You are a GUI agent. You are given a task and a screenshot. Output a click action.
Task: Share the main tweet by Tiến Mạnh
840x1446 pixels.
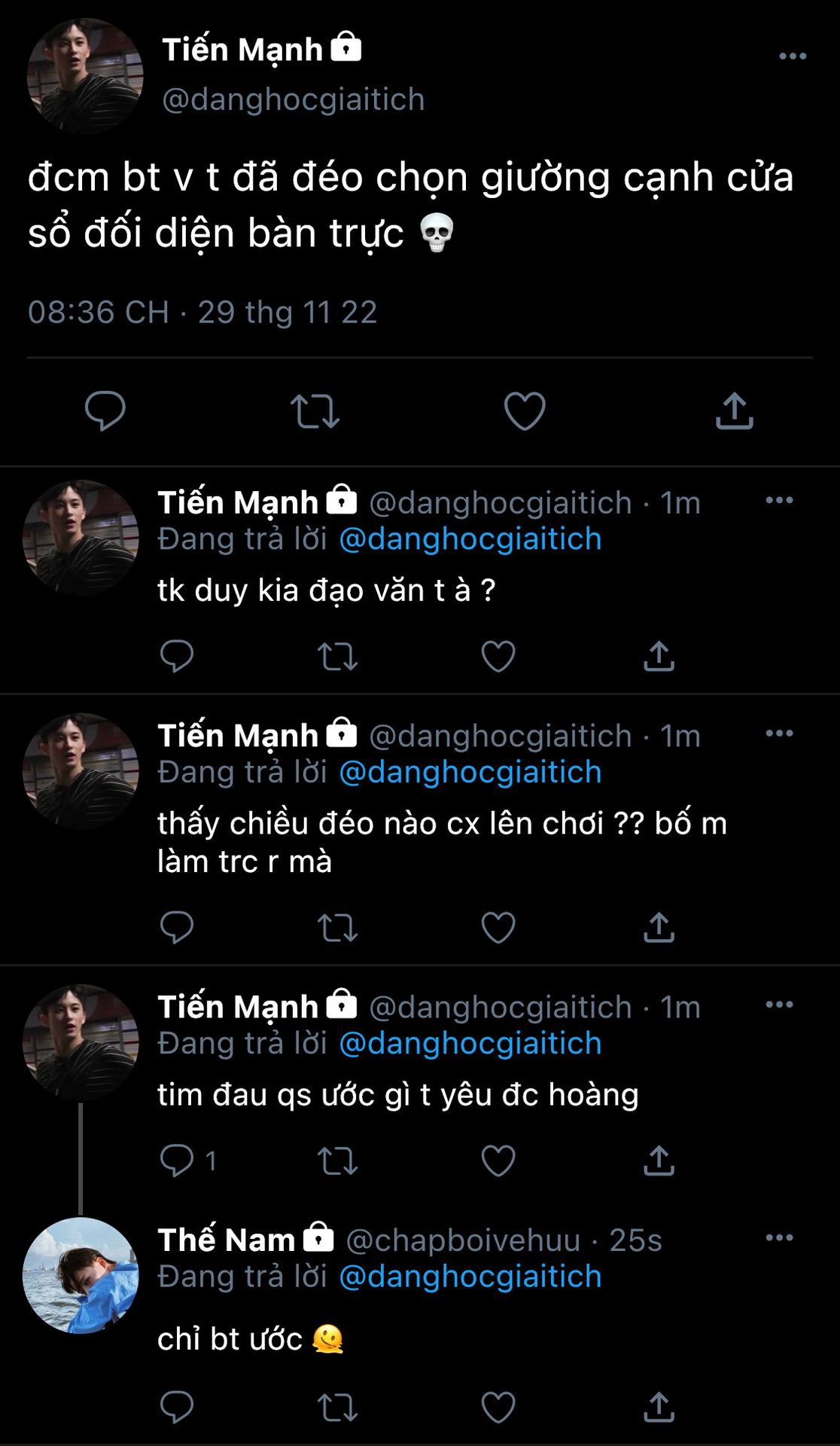click(734, 411)
